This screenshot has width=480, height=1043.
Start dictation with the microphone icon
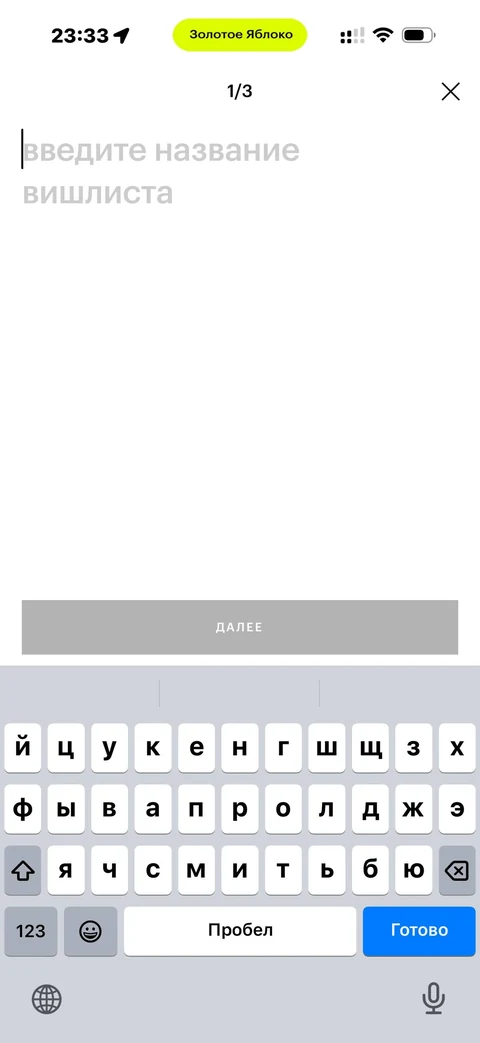click(x=433, y=998)
